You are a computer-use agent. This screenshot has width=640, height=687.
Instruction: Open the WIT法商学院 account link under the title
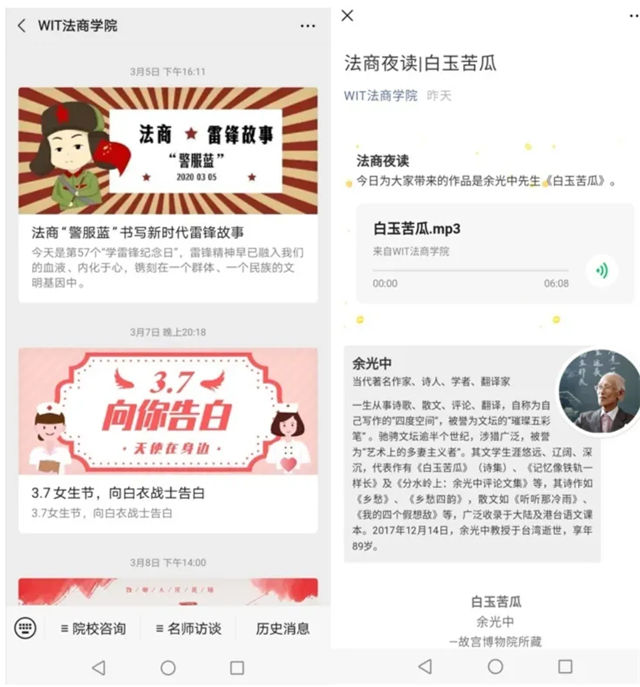pyautogui.click(x=380, y=96)
